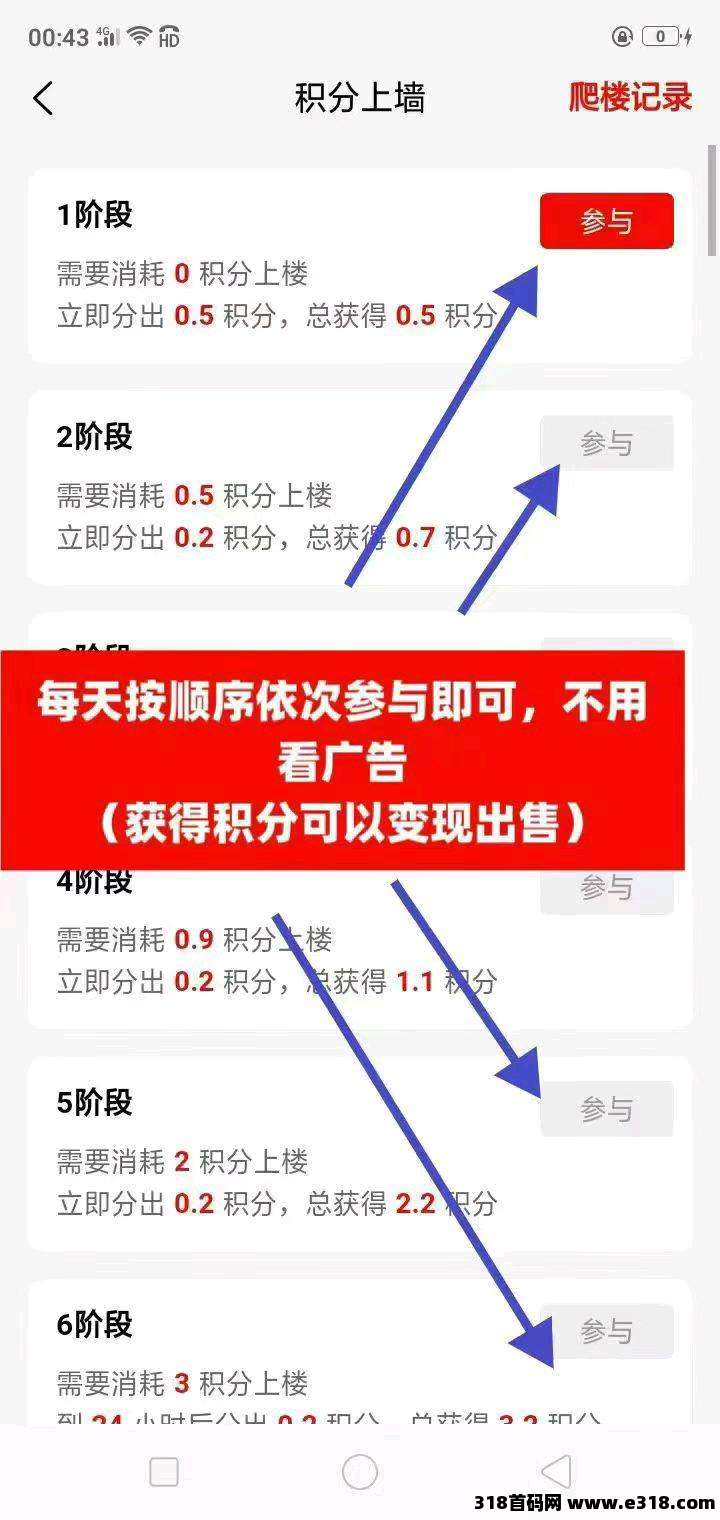Tap 参与 on the 6阶段 card
This screenshot has width=720, height=1520.
click(x=606, y=1331)
